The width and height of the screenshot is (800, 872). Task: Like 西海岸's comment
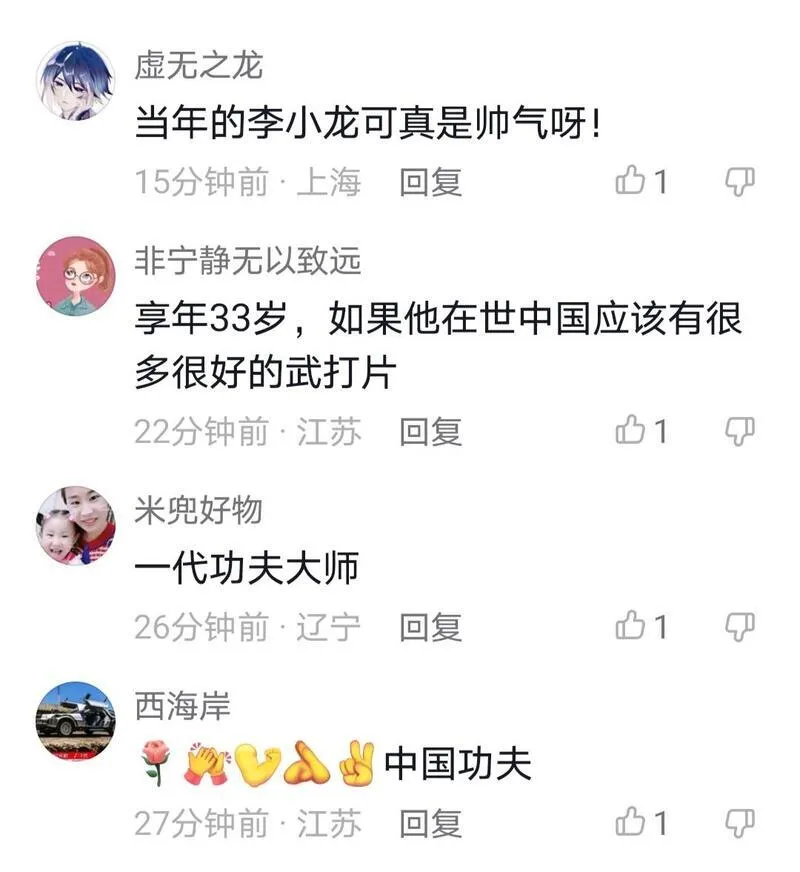(631, 823)
